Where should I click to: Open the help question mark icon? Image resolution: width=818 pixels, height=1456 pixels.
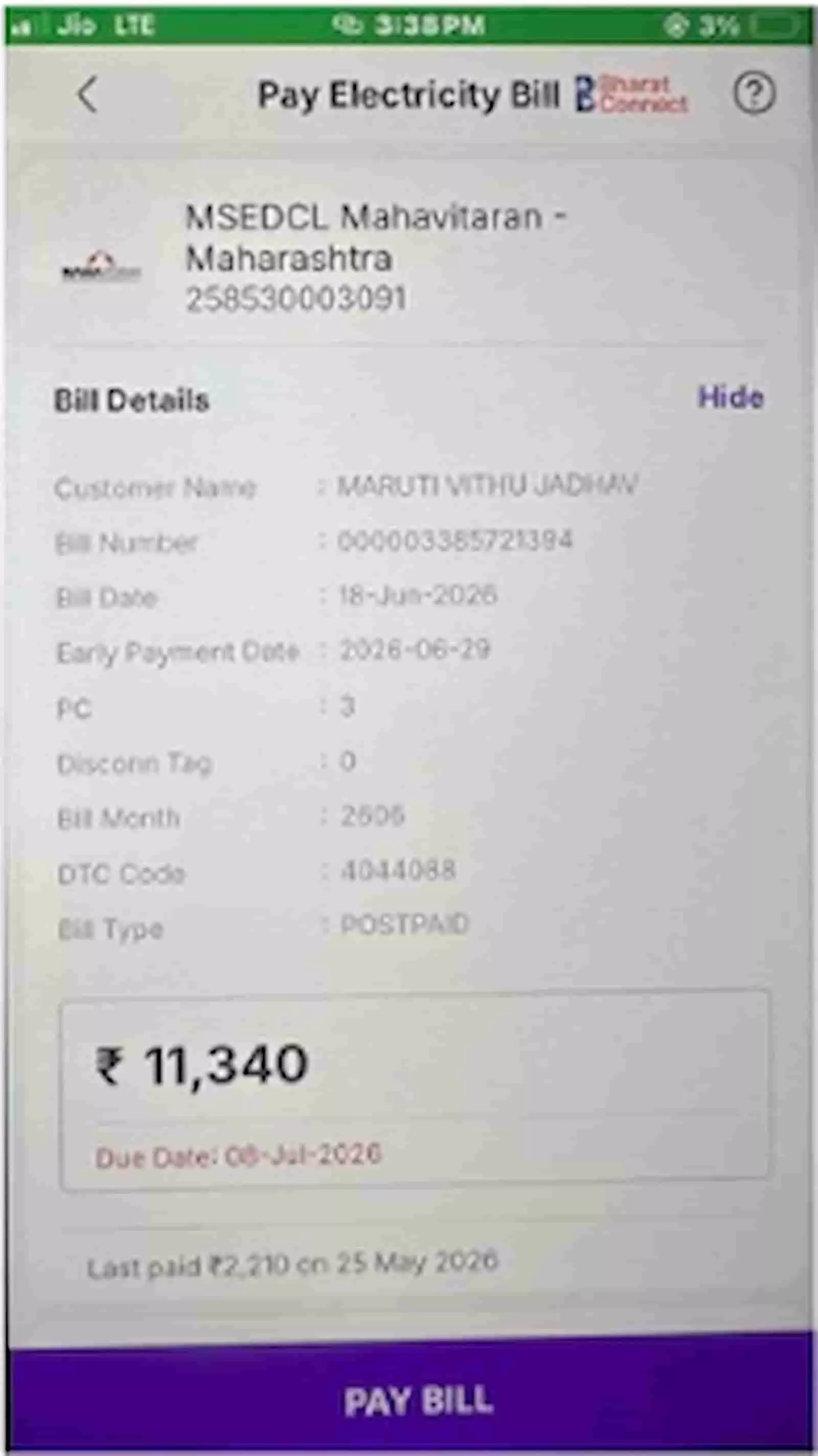click(754, 94)
